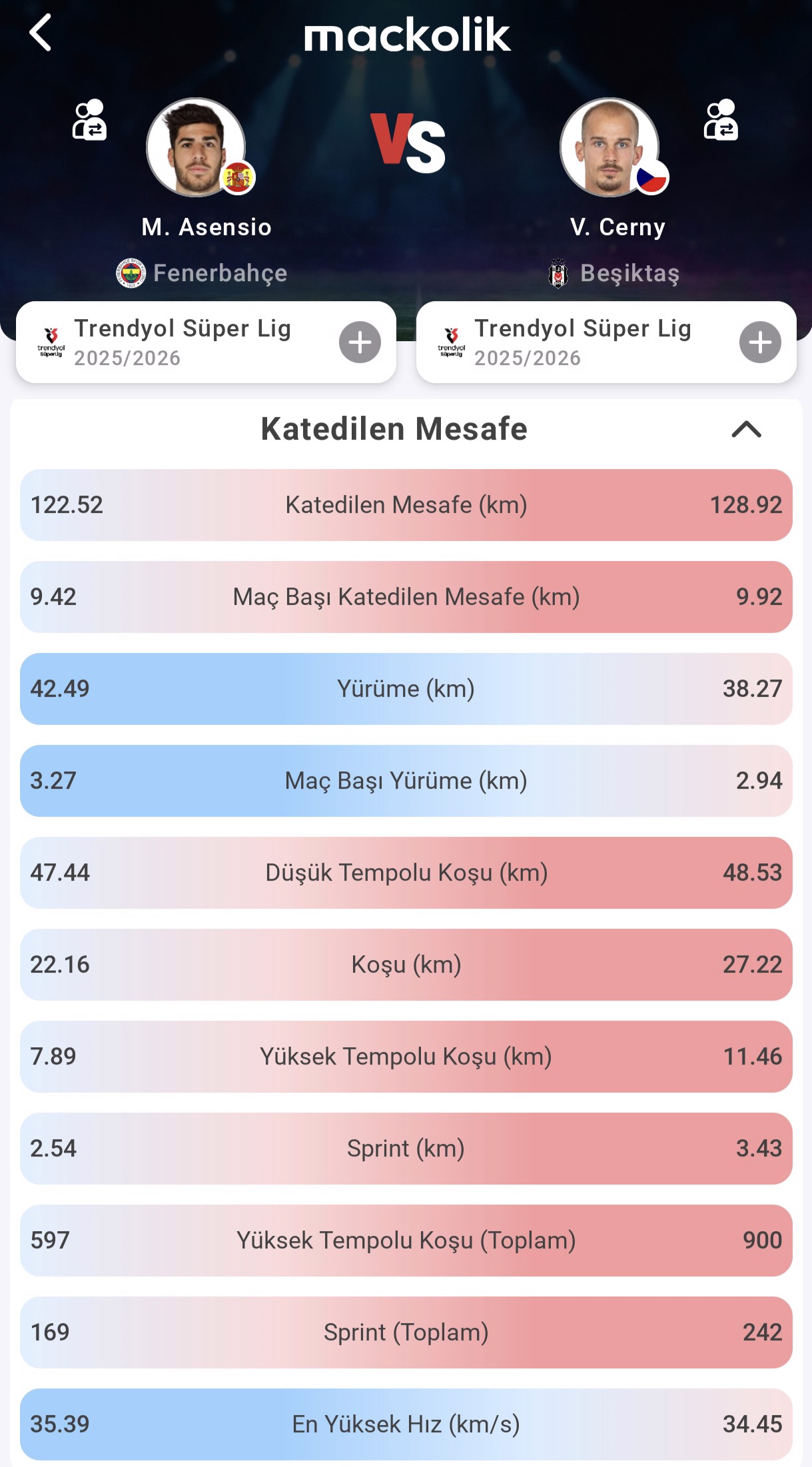Go back using the top-left arrow
The height and width of the screenshot is (1467, 812).
point(40,33)
